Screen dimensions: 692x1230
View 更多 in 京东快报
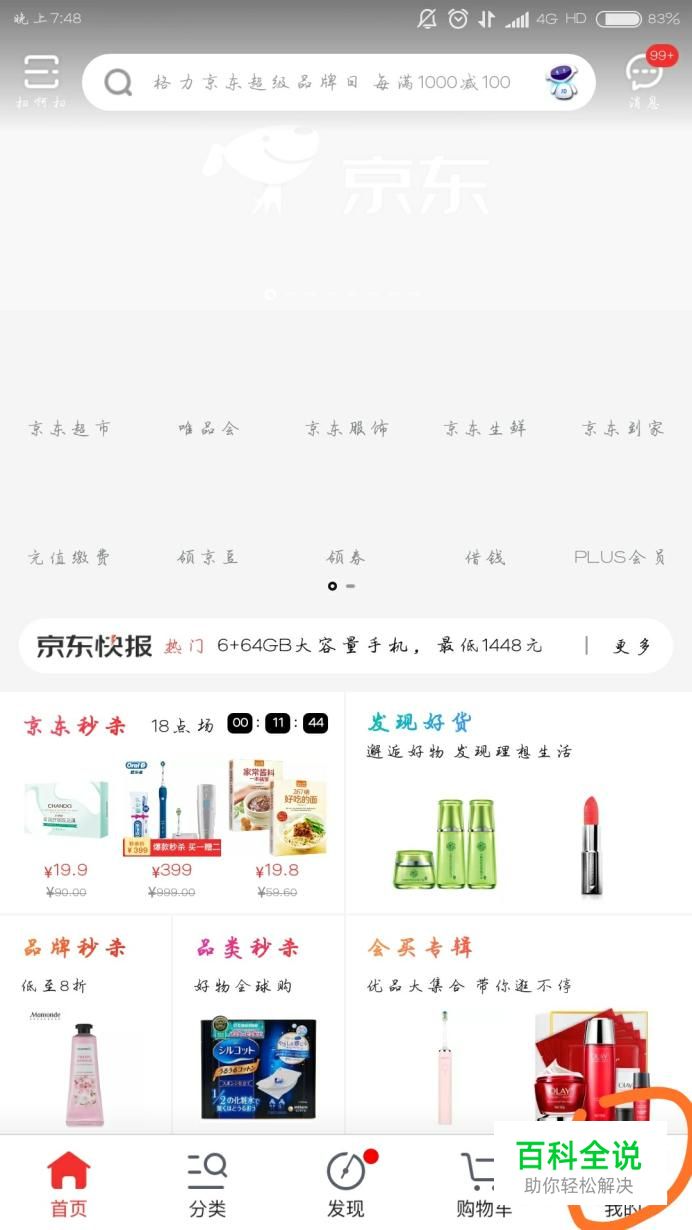tap(631, 646)
